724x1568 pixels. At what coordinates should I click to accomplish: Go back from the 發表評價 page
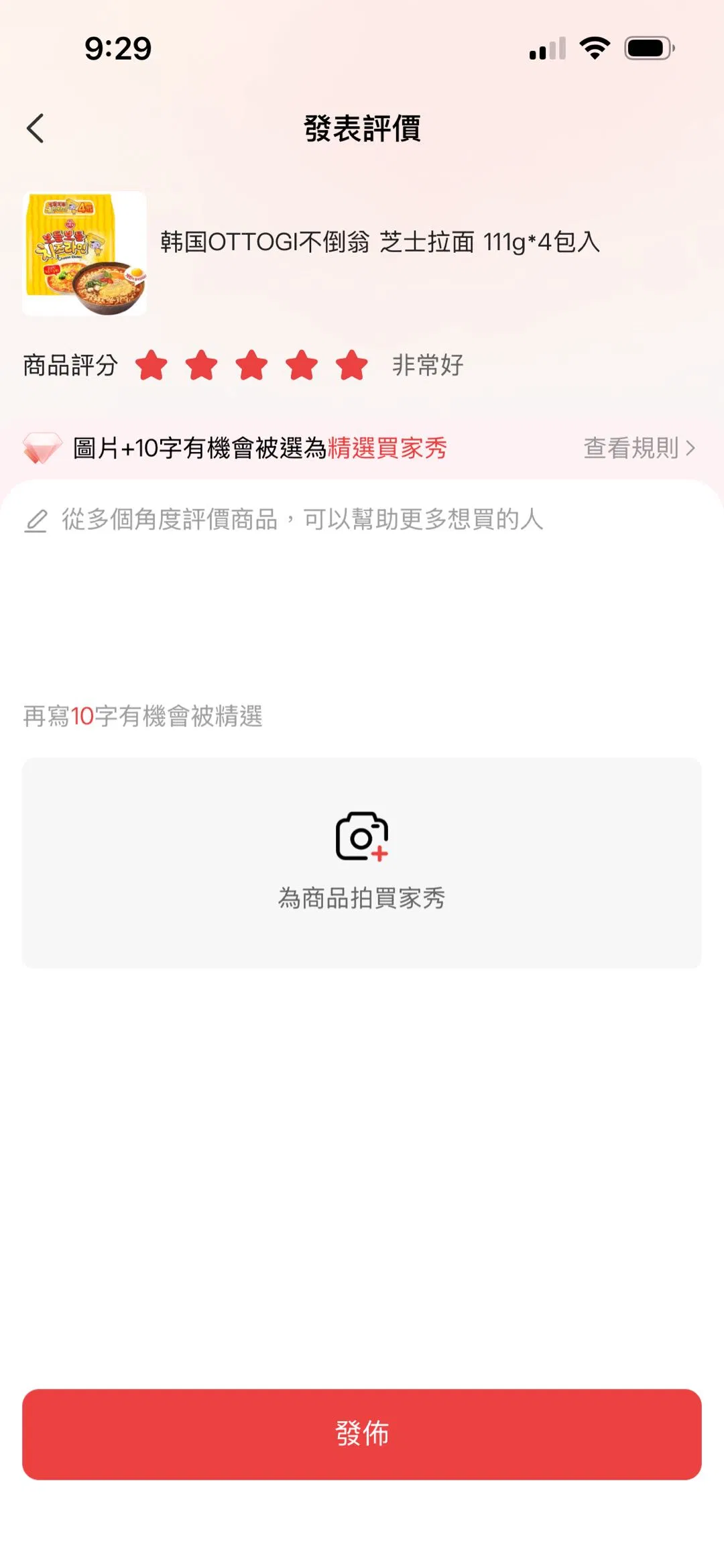[36, 128]
